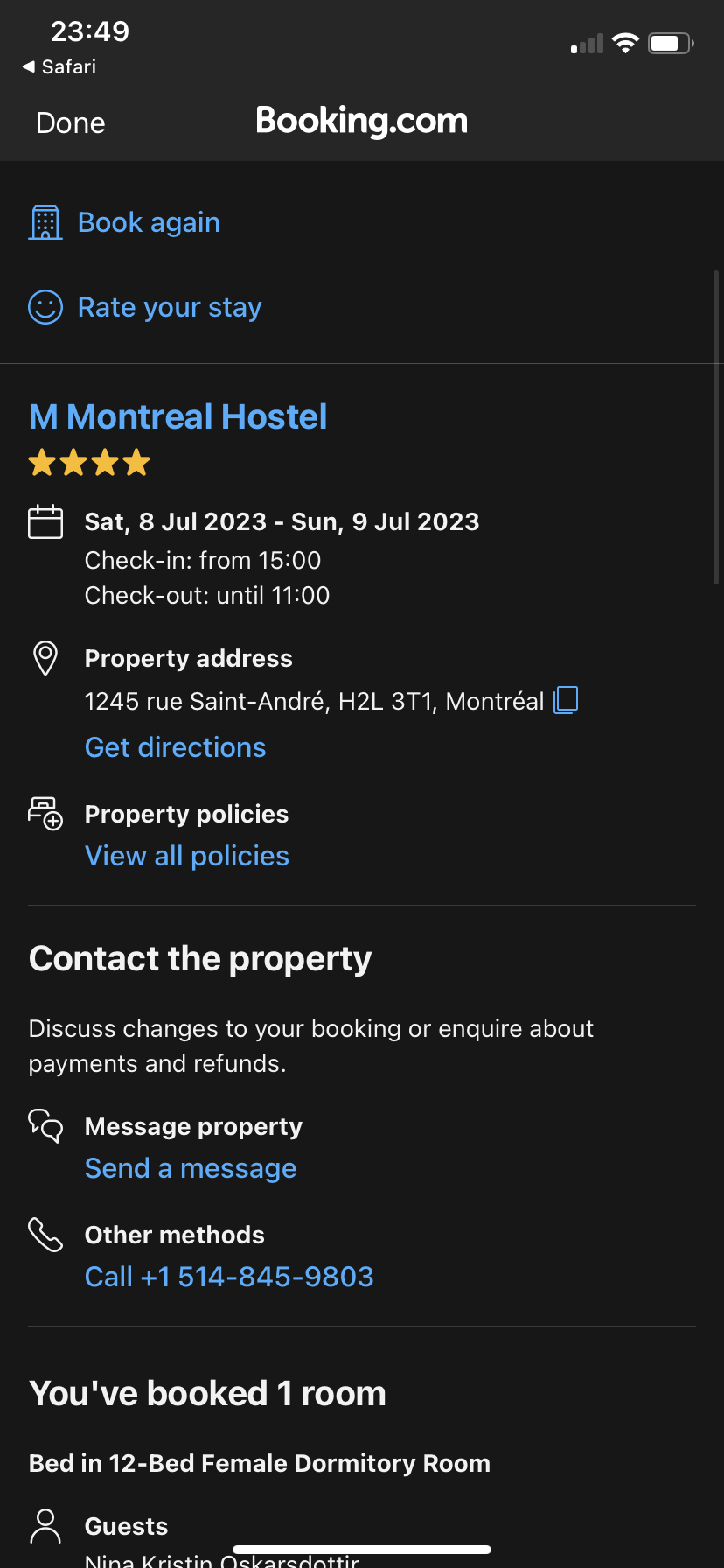This screenshot has width=724, height=1568.
Task: Click the guest person icon under Guests
Action: (45, 1527)
